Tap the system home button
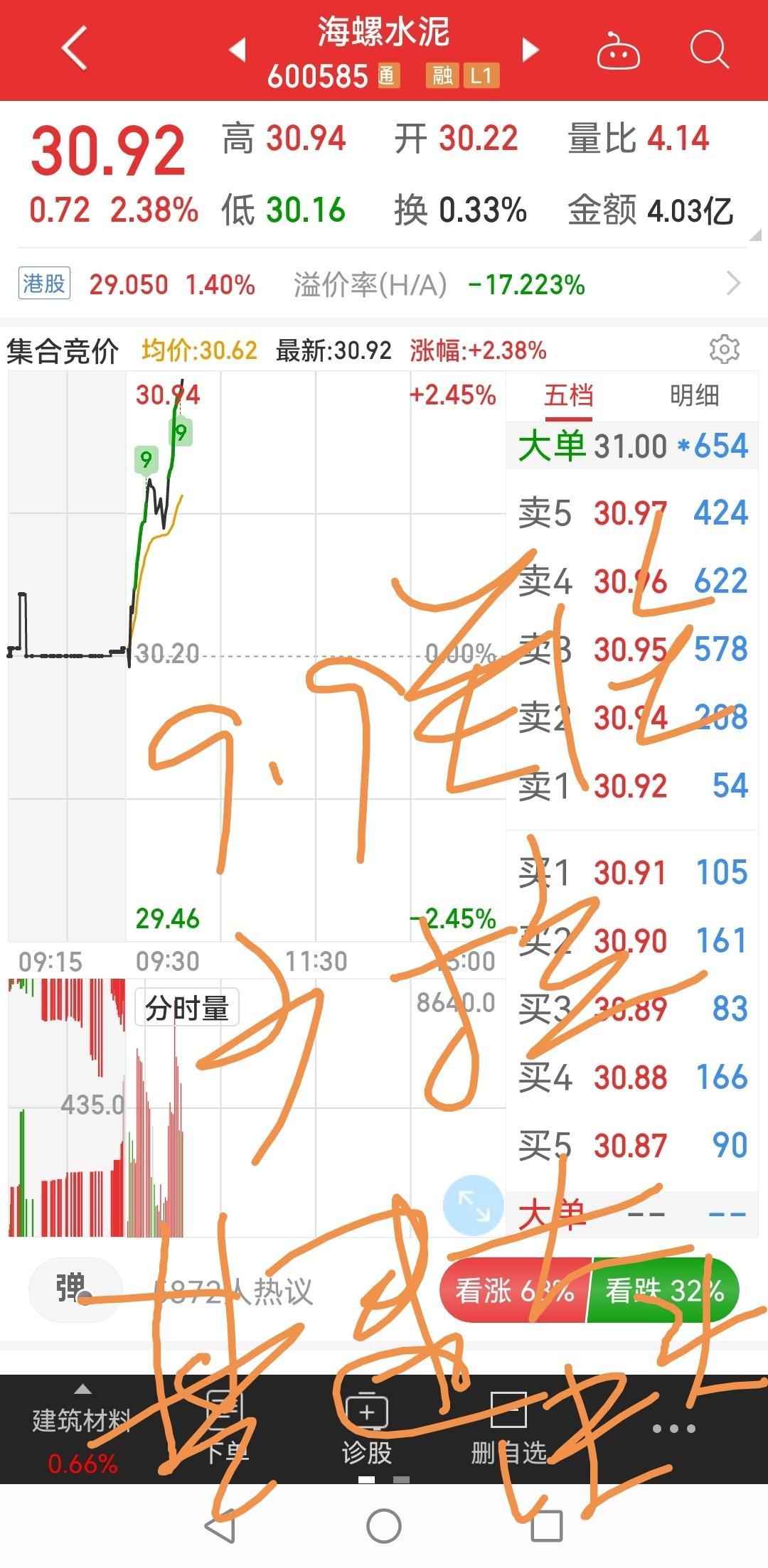Viewport: 768px width, 1568px height. click(384, 1525)
